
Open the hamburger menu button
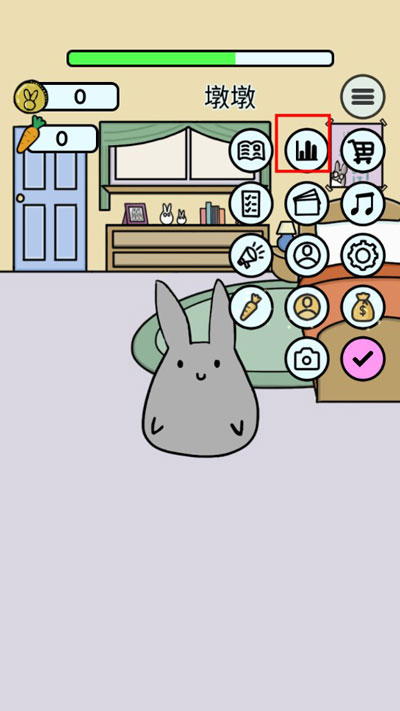tap(363, 97)
